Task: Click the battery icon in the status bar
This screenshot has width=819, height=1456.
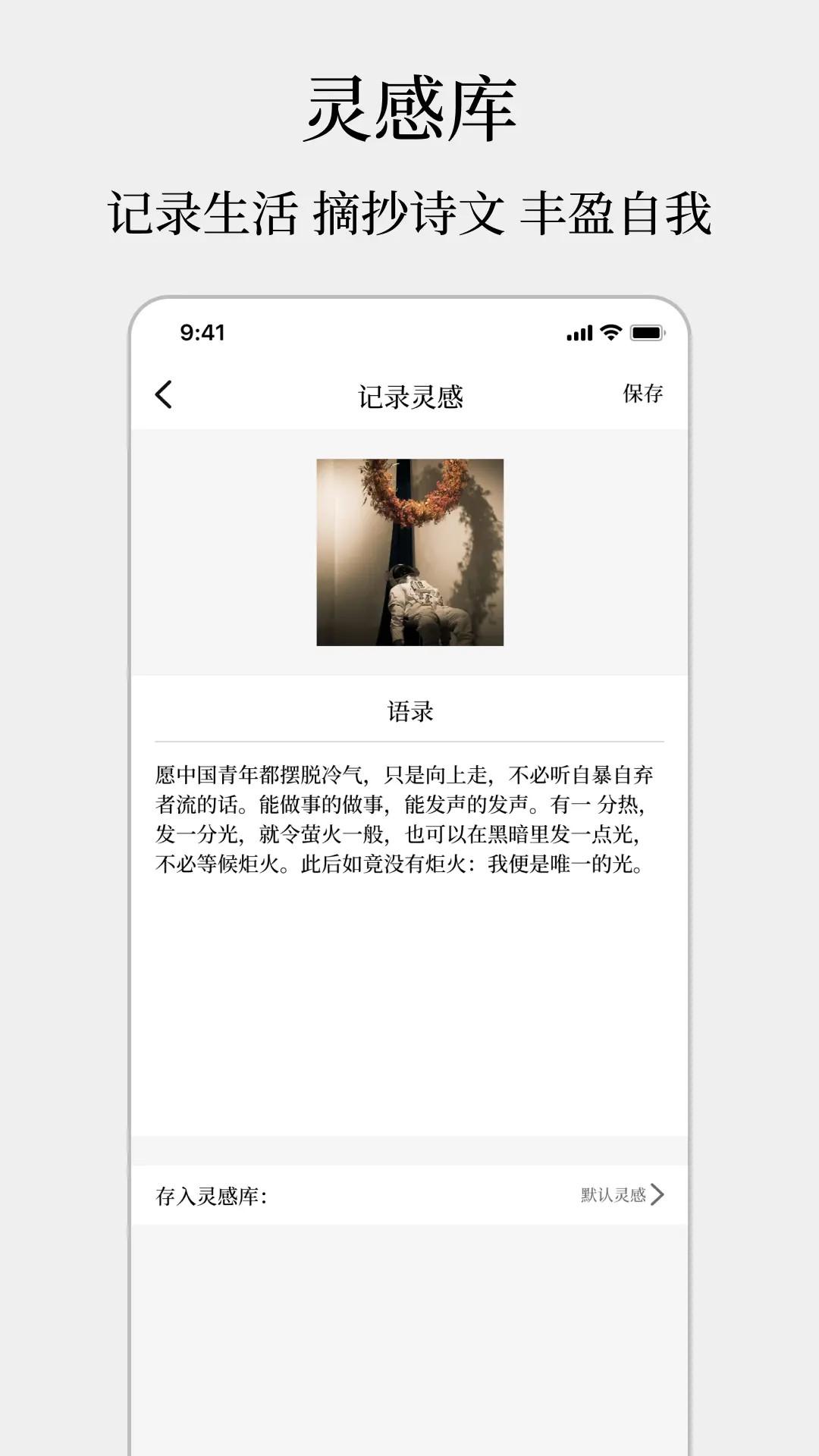Action: click(649, 331)
